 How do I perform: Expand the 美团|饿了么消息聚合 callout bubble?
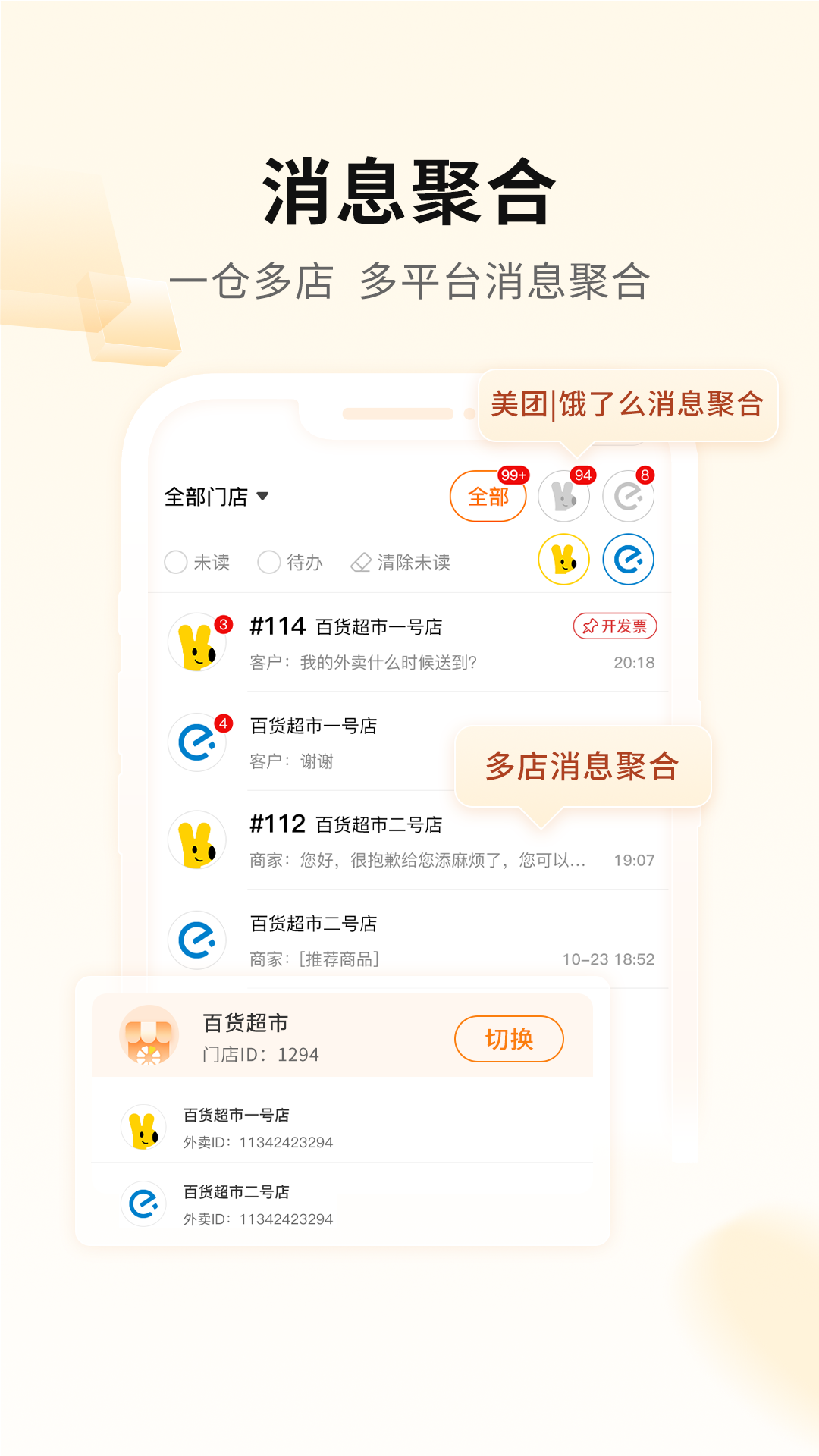pos(628,405)
